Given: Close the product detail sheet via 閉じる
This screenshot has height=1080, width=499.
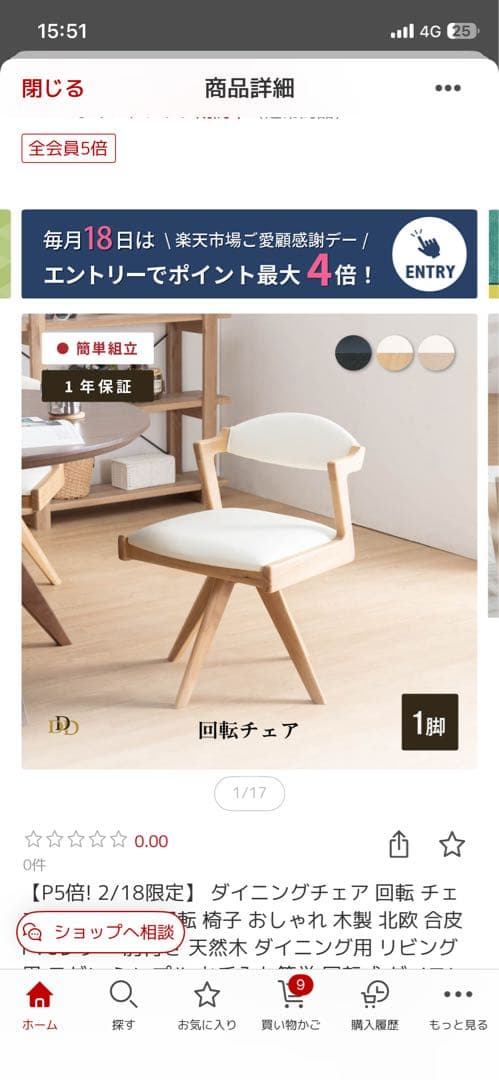Looking at the screenshot, I should 53,88.
